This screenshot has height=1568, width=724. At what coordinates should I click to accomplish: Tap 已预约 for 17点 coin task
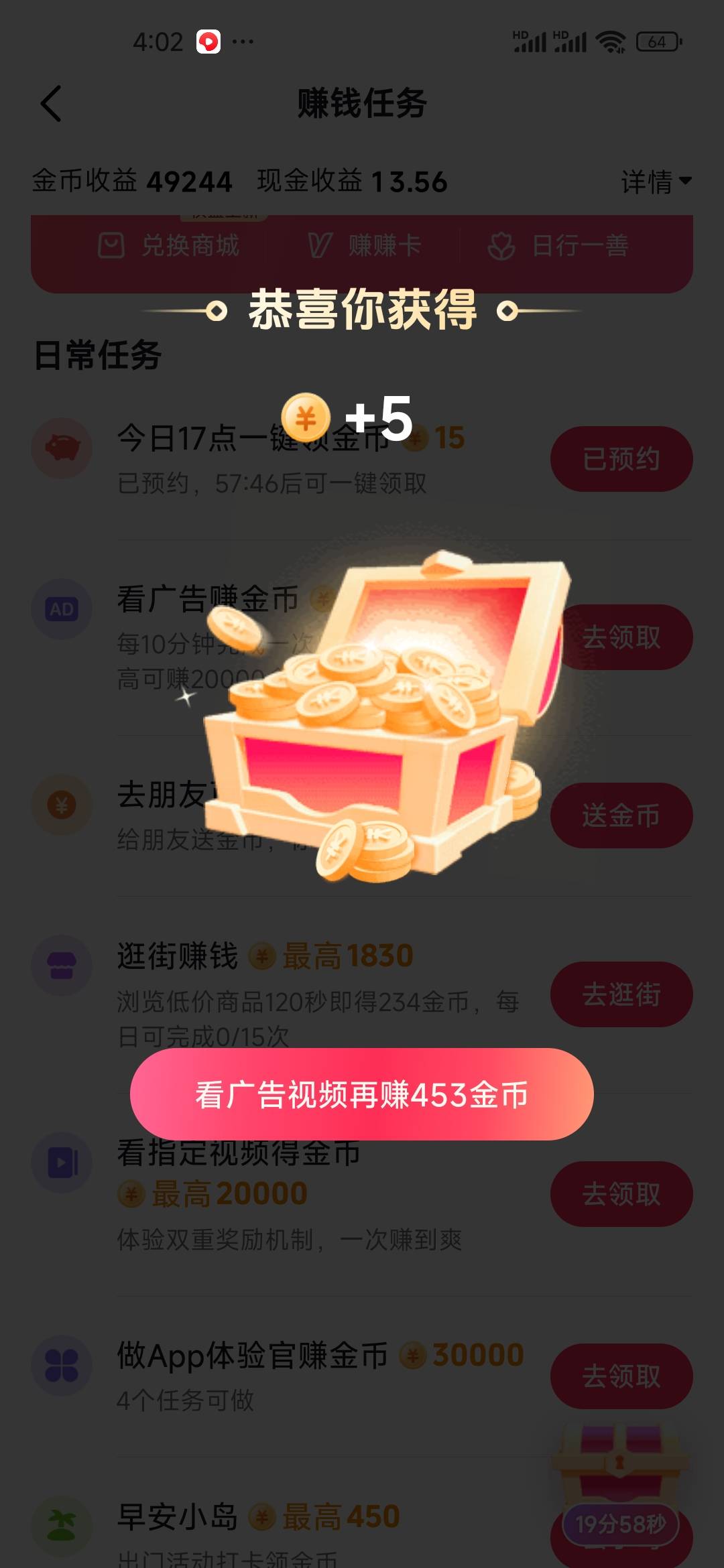coord(621,459)
